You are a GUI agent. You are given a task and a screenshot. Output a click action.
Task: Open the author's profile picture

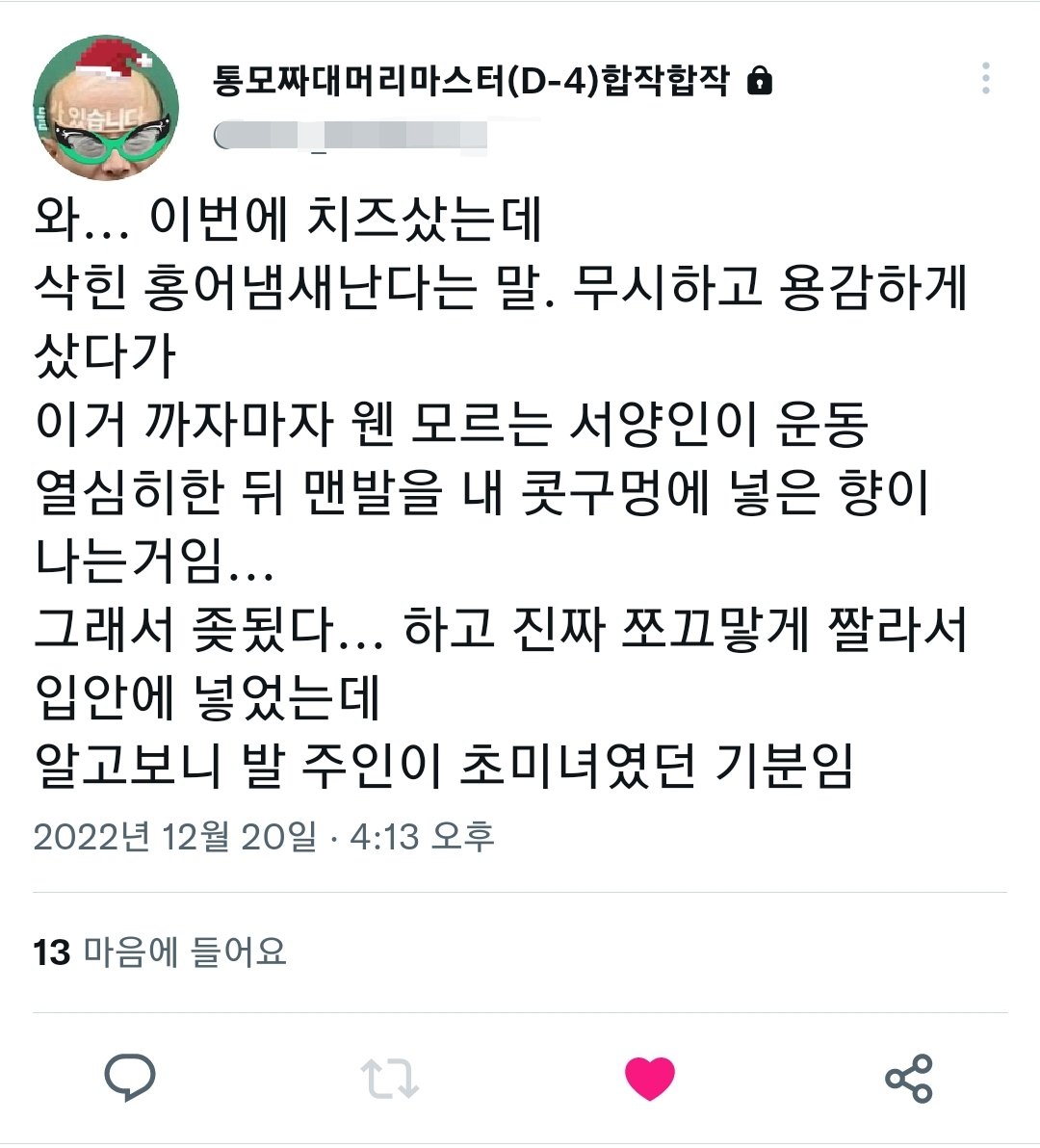click(x=106, y=109)
